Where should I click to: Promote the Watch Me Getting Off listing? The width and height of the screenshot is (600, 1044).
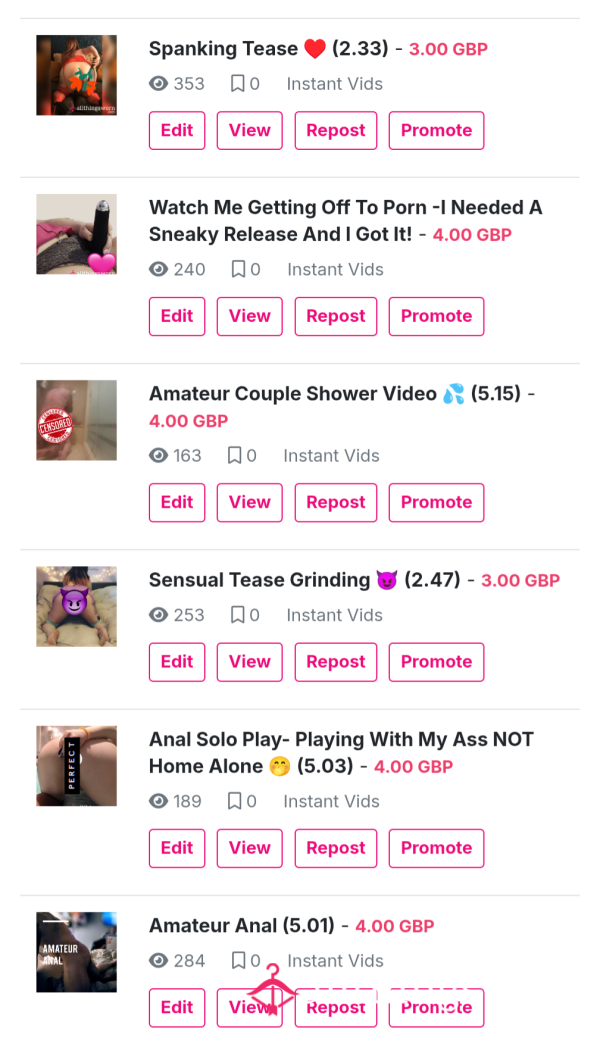point(436,316)
